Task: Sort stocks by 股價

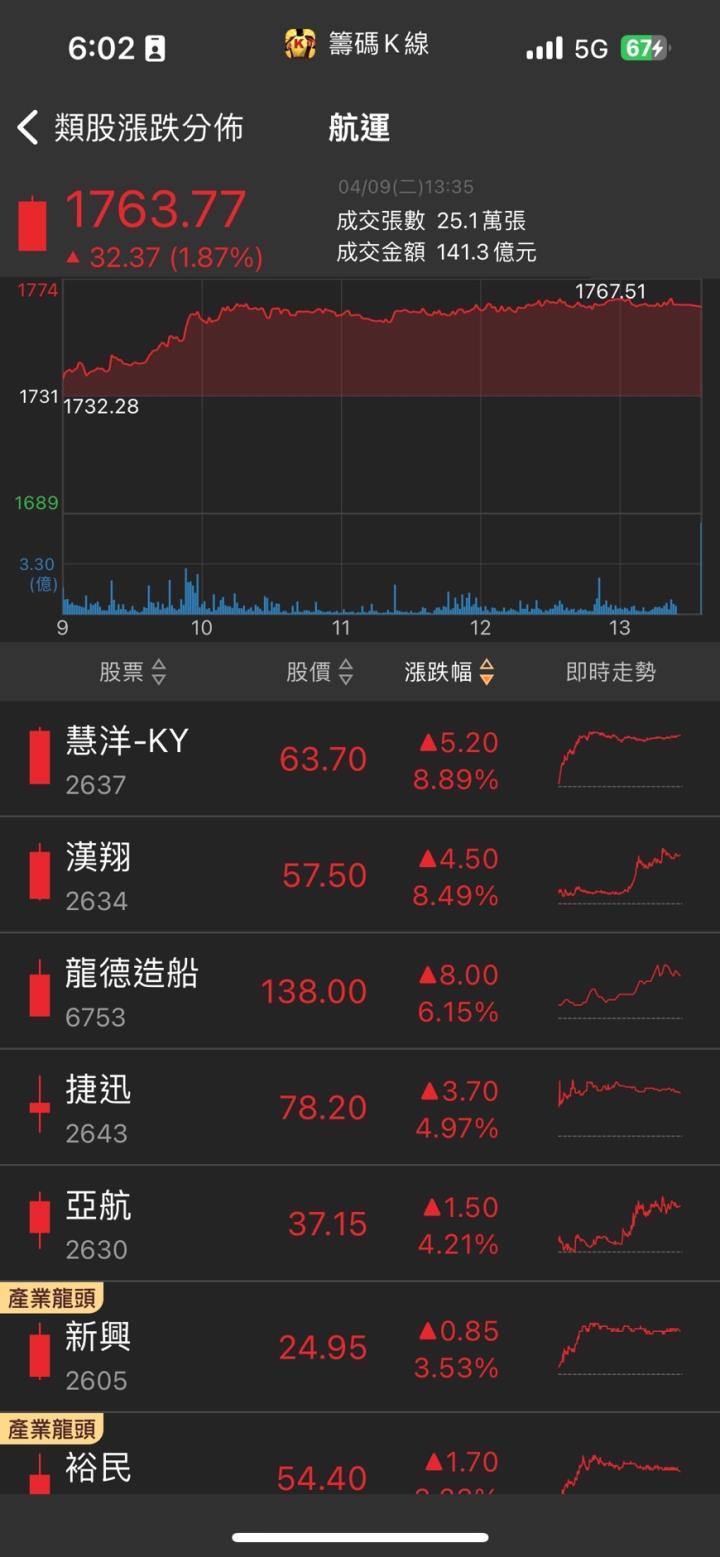Action: pyautogui.click(x=319, y=672)
